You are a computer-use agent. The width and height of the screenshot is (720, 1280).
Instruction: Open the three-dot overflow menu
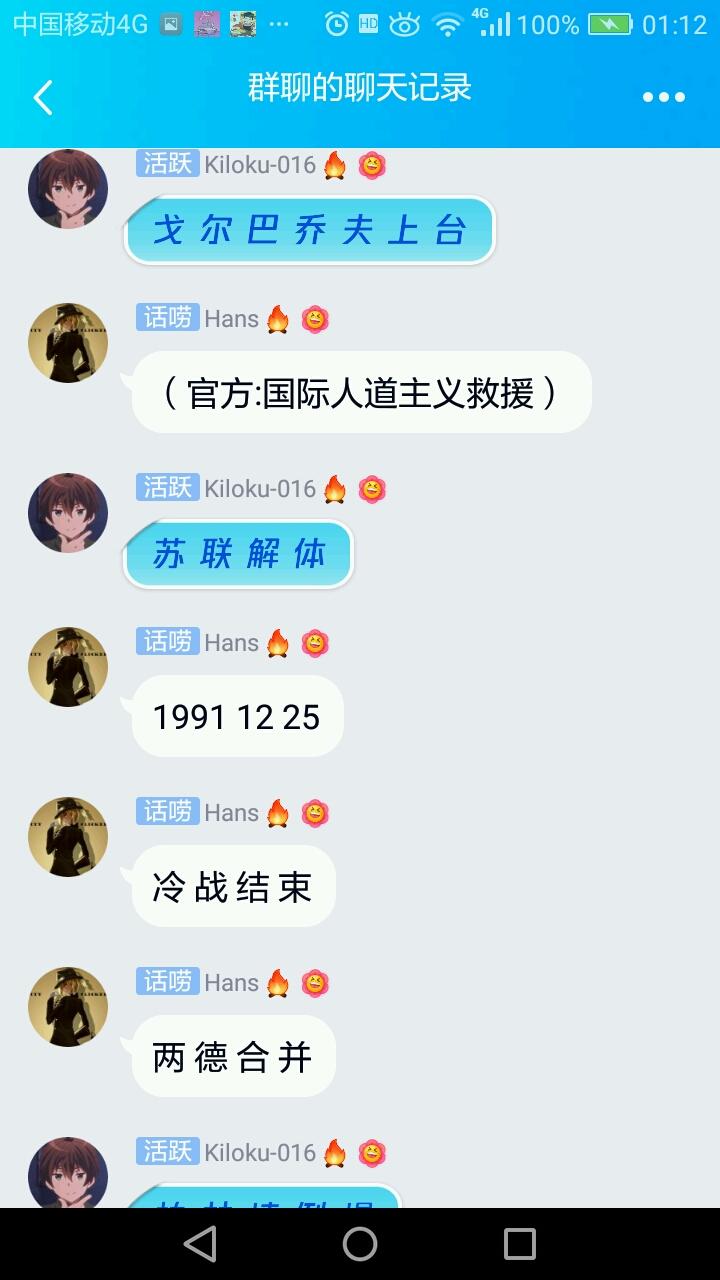(663, 97)
